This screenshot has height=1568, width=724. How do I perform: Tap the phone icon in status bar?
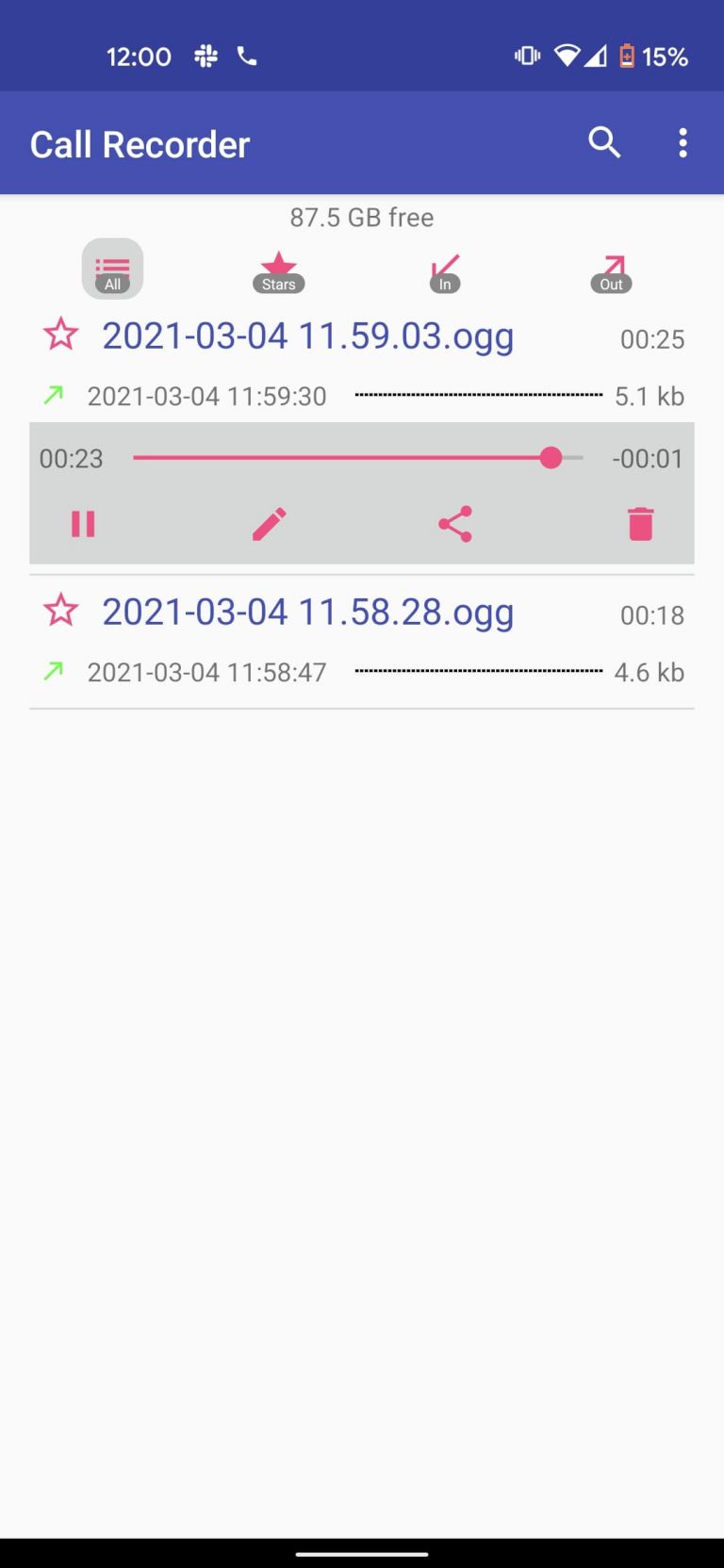click(247, 57)
